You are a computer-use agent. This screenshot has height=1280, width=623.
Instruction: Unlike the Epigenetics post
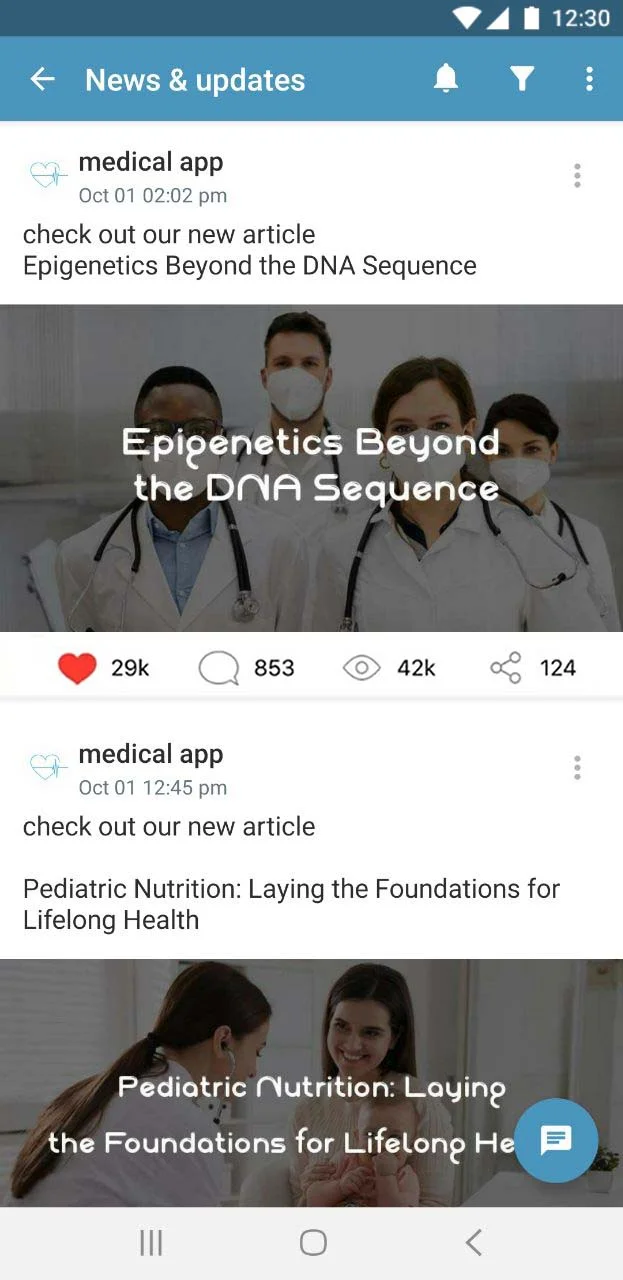coord(77,668)
